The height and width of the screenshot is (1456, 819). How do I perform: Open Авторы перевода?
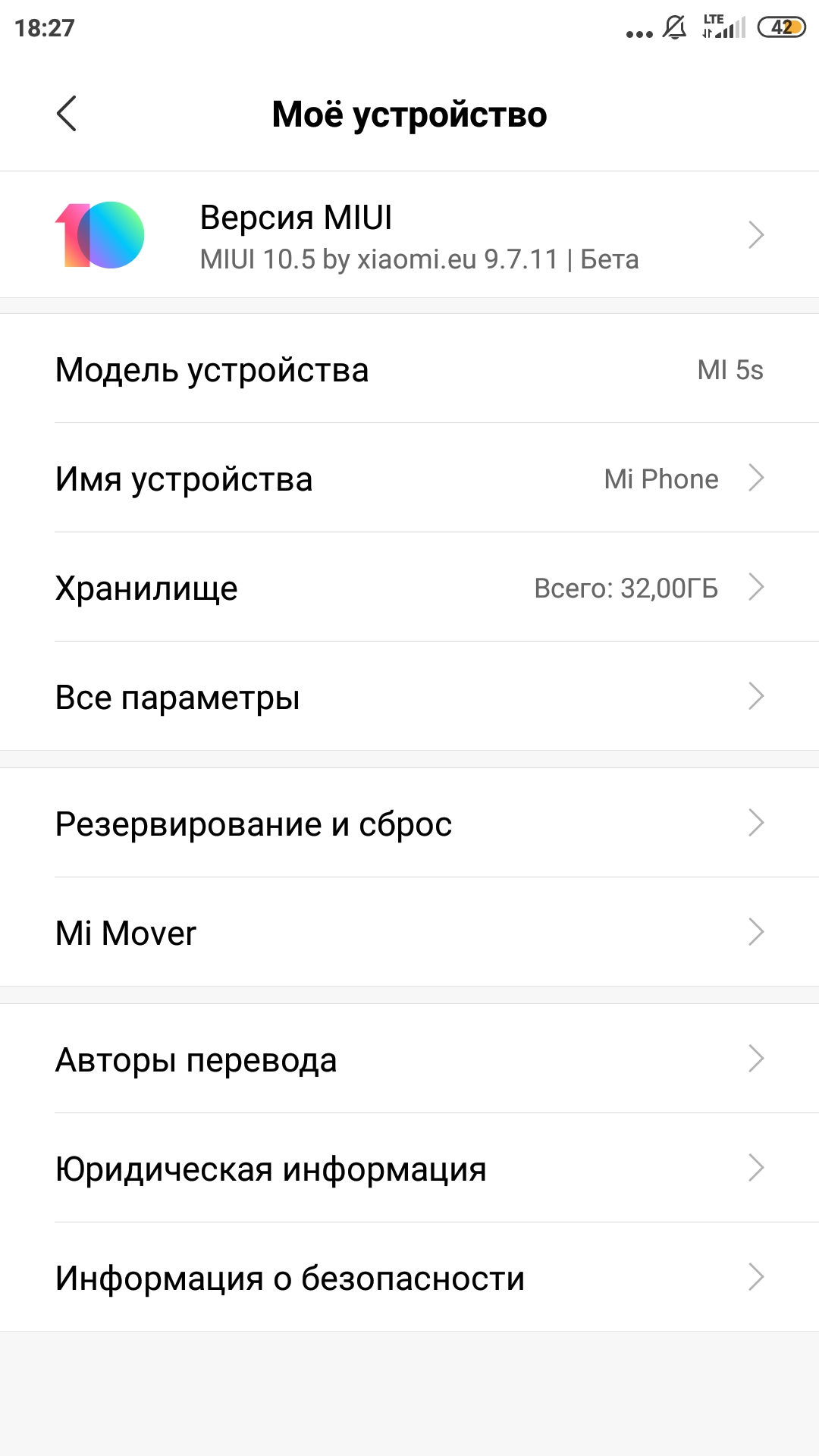[409, 1059]
